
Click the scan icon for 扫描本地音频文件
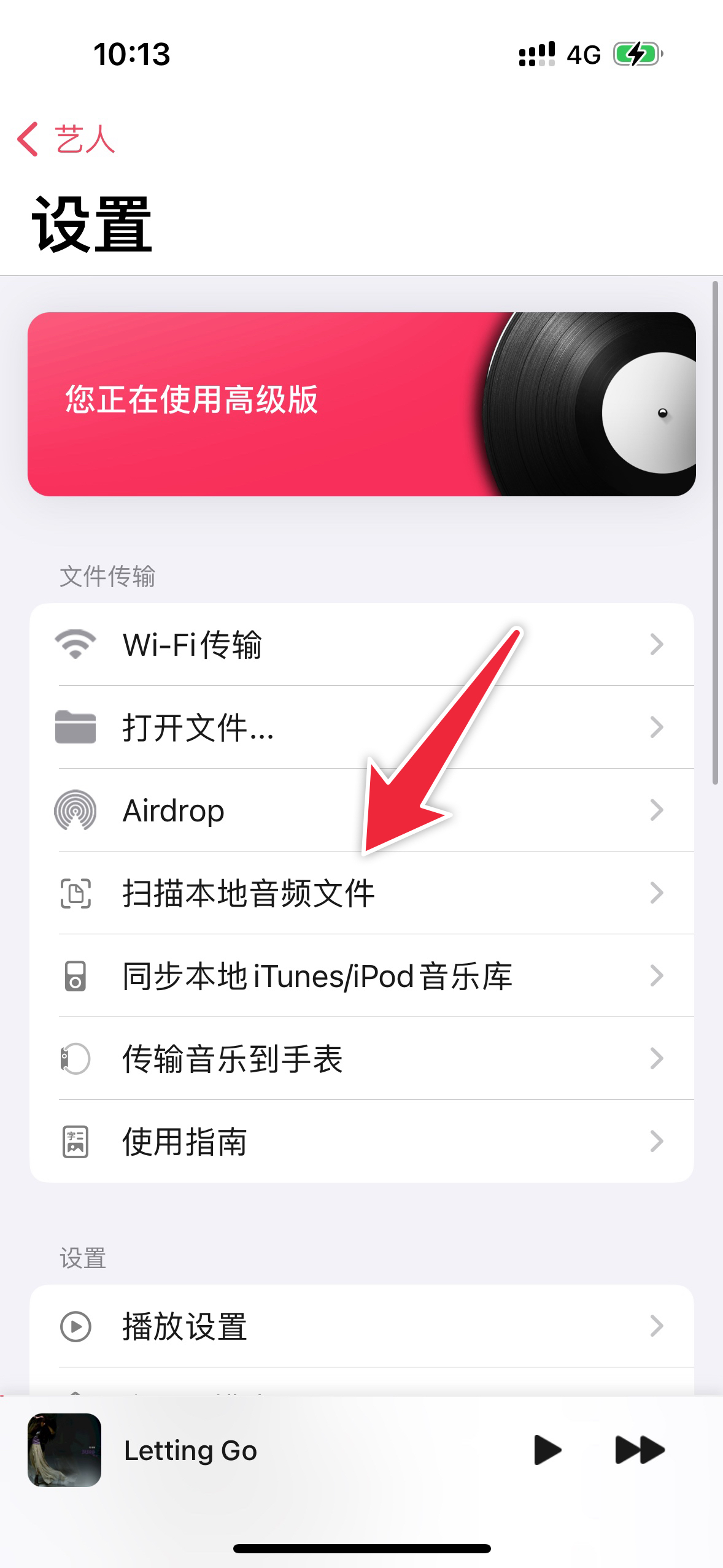tap(76, 893)
